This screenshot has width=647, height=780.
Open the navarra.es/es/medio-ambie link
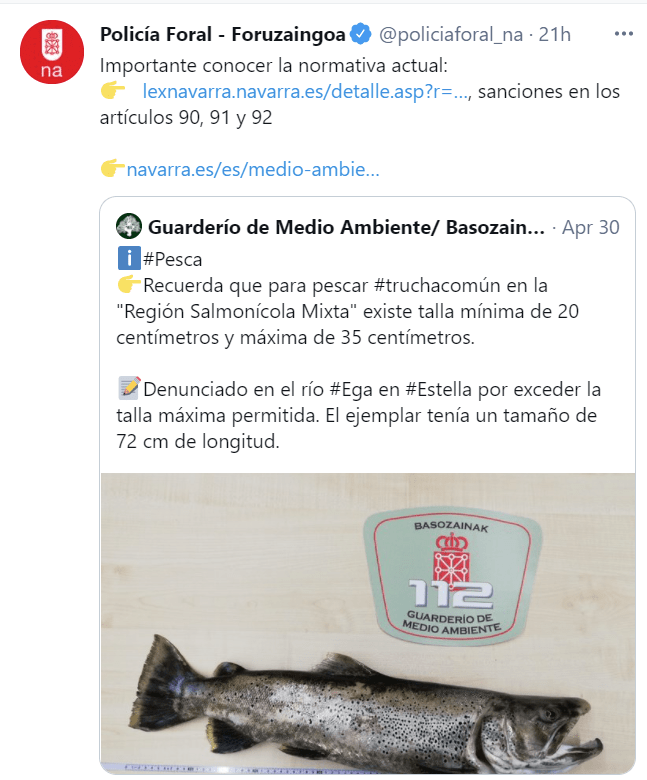pyautogui.click(x=252, y=169)
